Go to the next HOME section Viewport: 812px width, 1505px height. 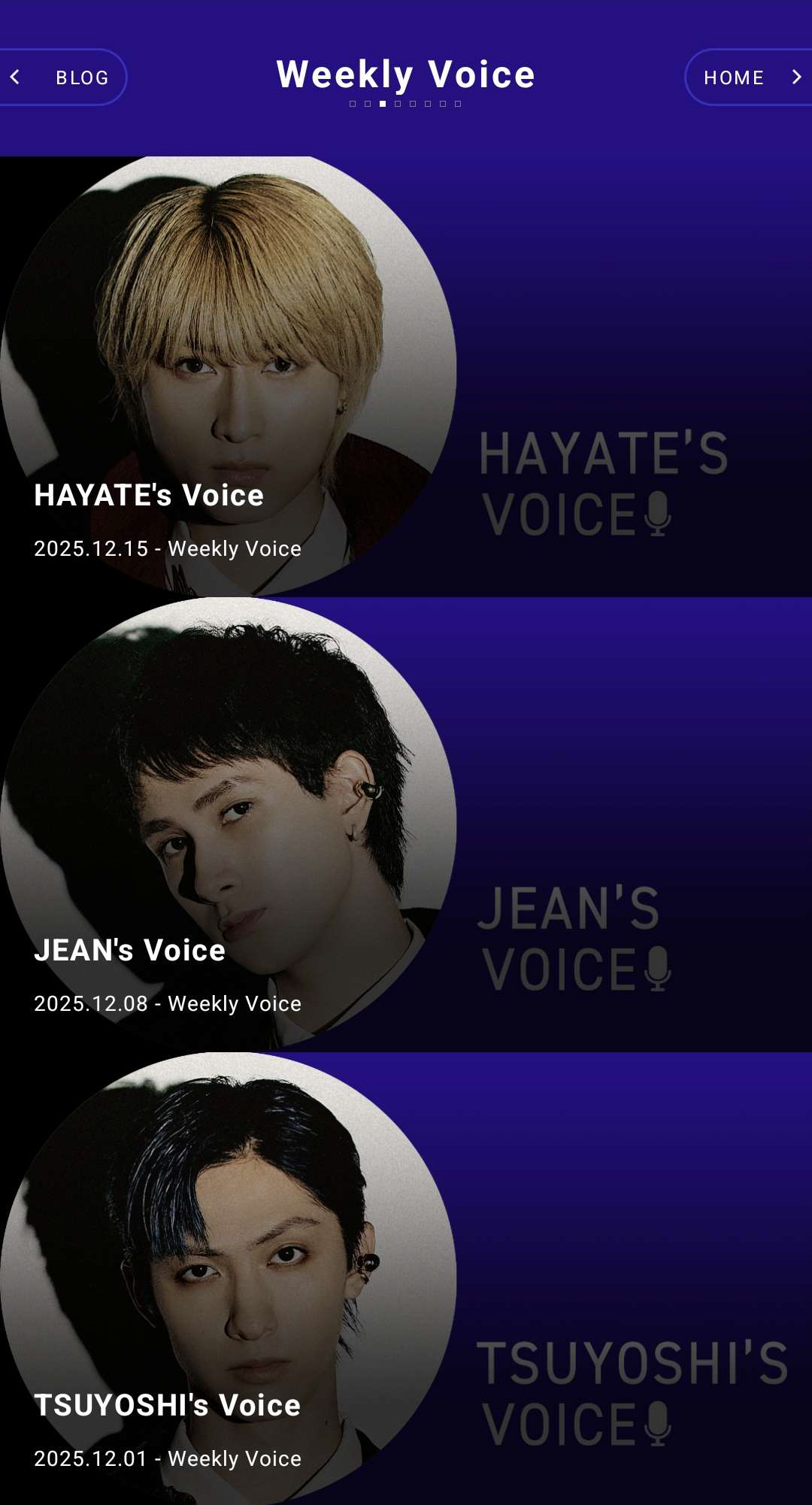point(749,77)
